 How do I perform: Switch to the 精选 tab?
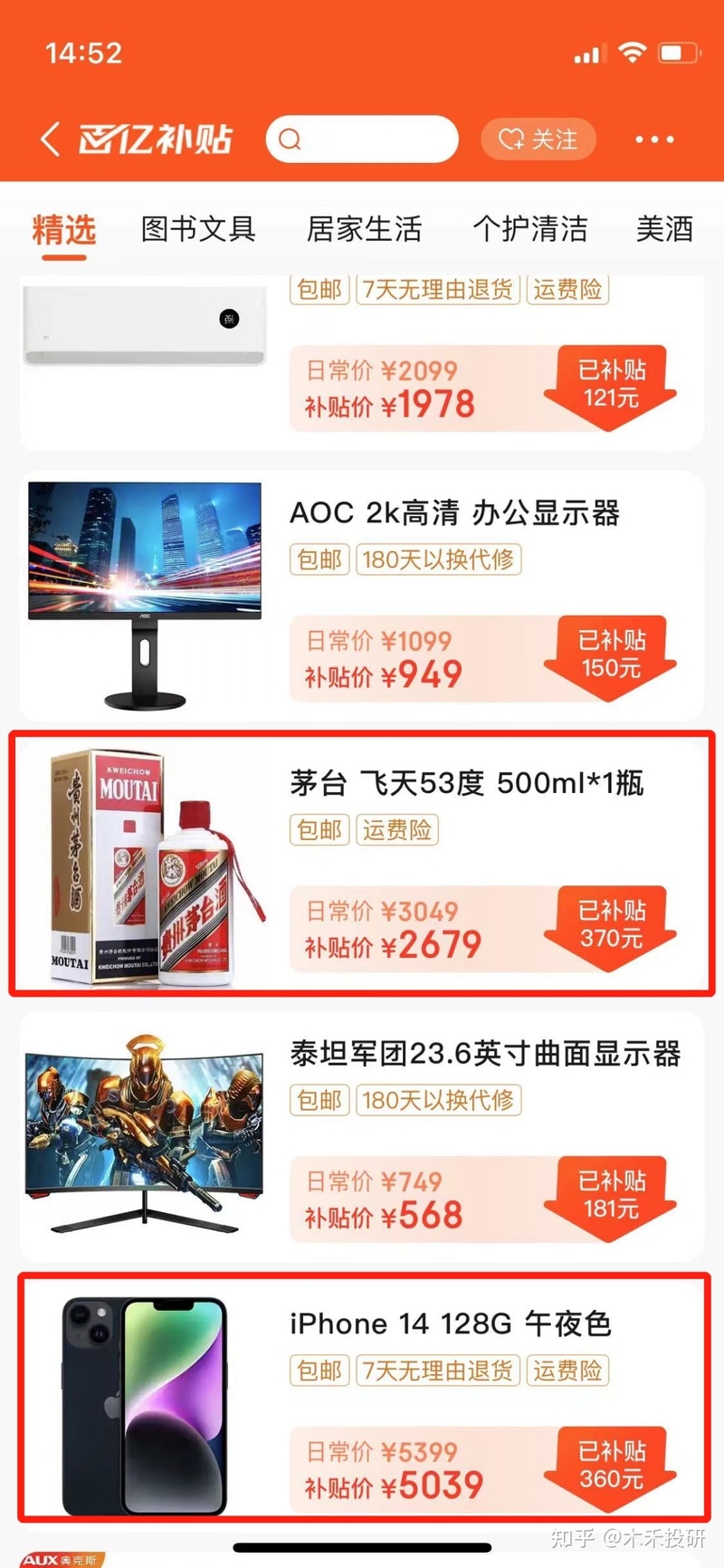pos(63,230)
